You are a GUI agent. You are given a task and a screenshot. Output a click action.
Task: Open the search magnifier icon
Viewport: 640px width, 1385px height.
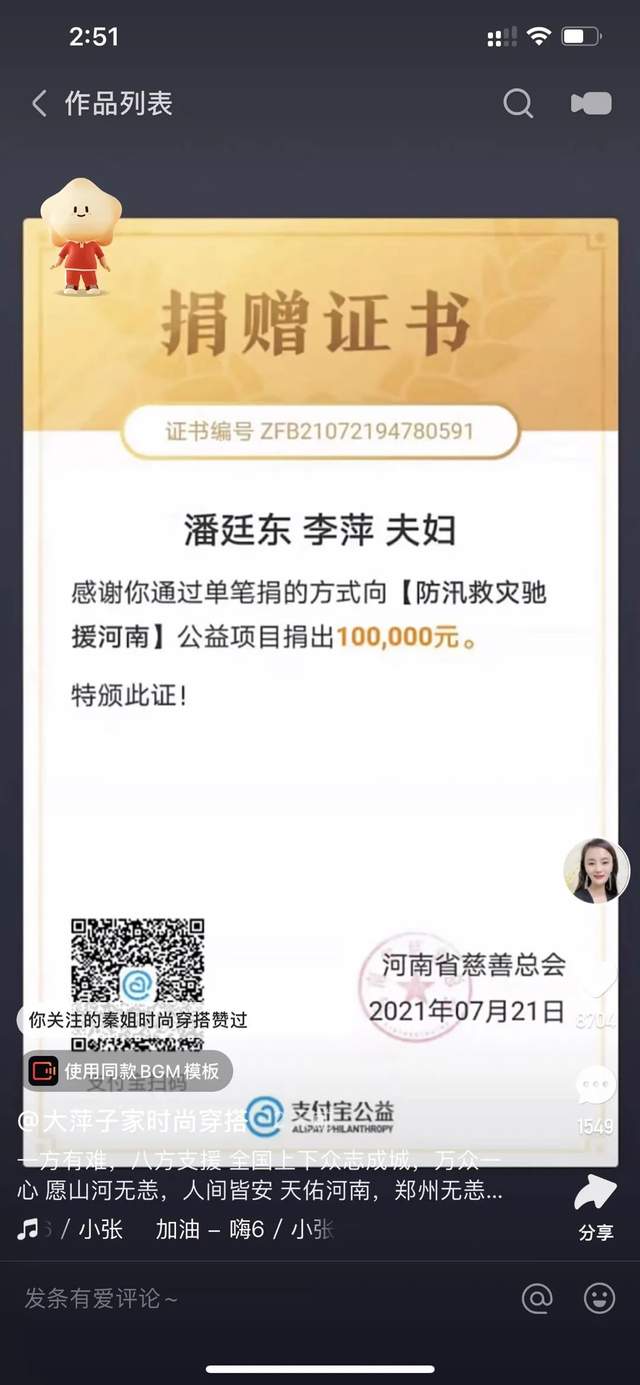point(518,103)
